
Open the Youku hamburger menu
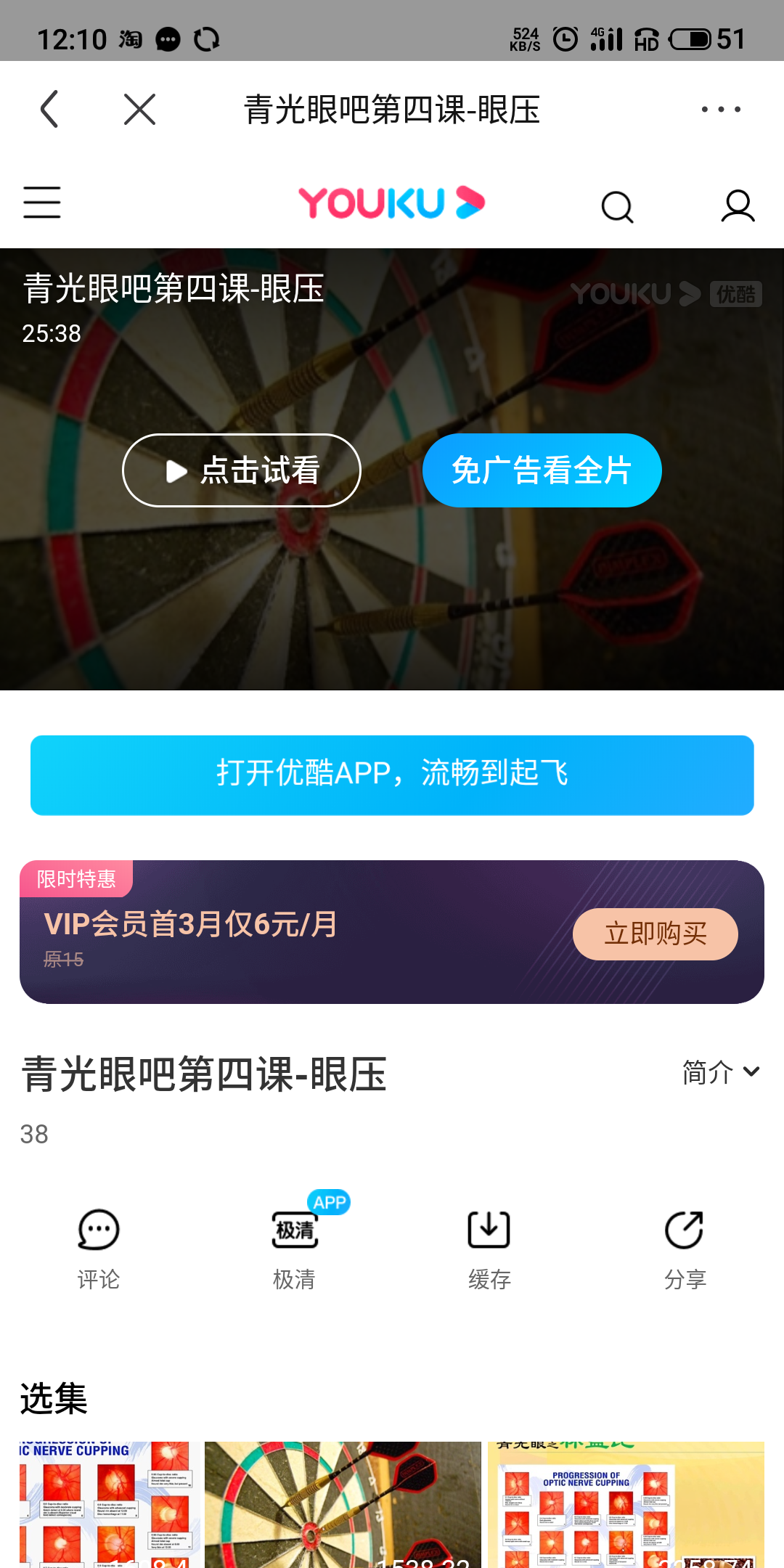42,203
